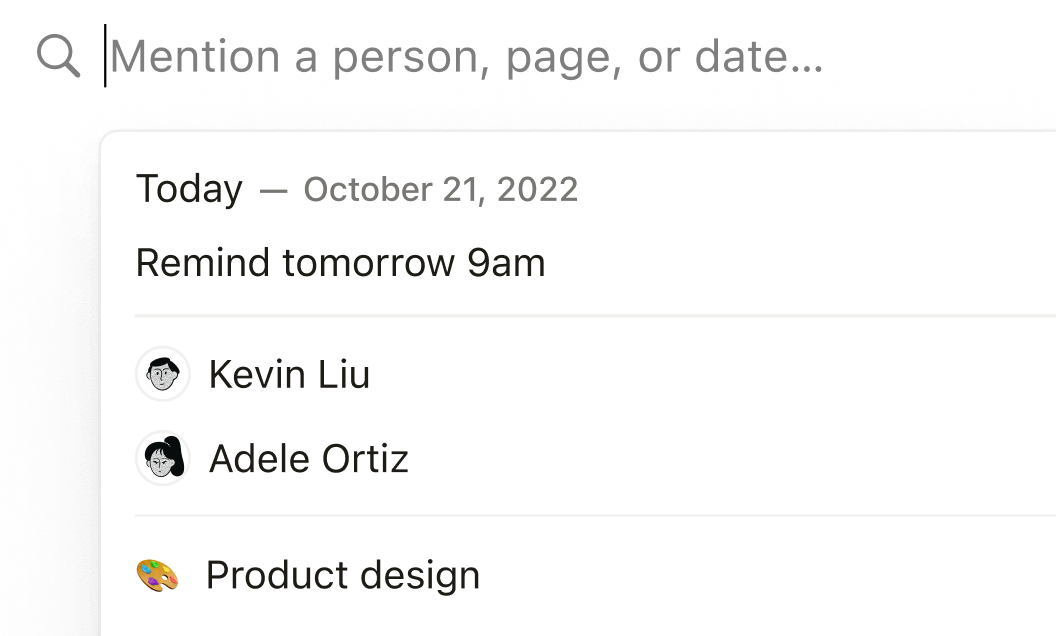Mention Adele Ortiz
Screen dimensions: 1056x636
point(308,459)
